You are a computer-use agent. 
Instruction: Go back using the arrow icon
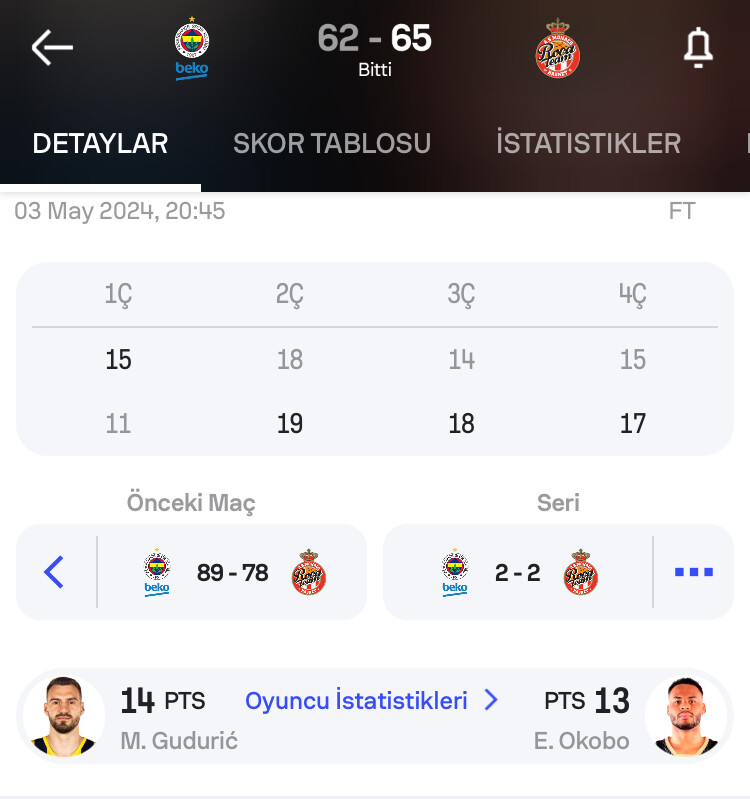pyautogui.click(x=52, y=47)
